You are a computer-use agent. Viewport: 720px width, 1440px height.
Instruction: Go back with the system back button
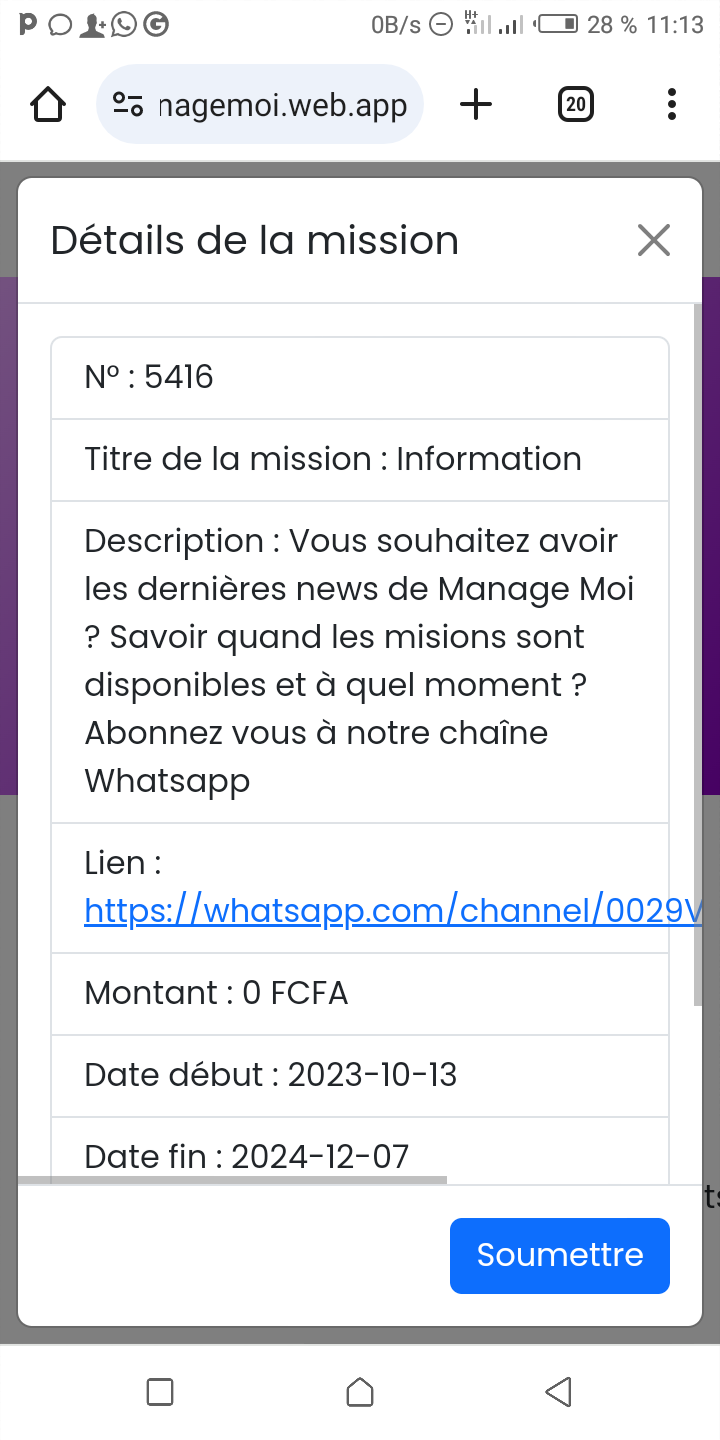[x=558, y=1391]
